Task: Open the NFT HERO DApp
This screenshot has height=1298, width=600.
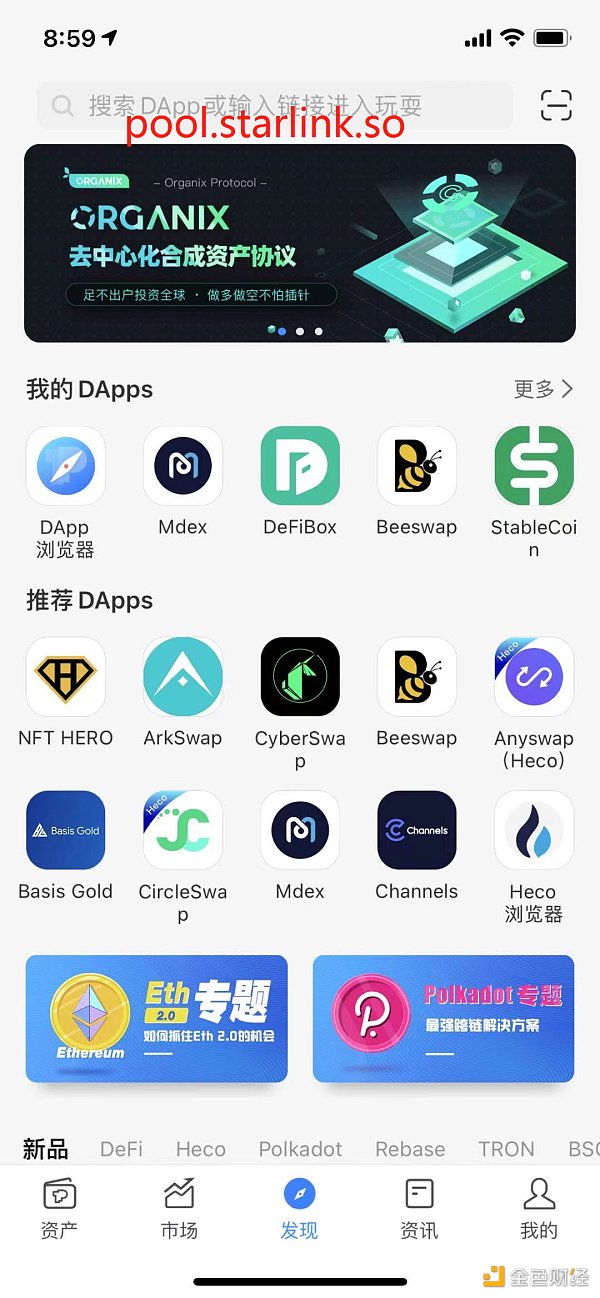Action: pos(65,677)
